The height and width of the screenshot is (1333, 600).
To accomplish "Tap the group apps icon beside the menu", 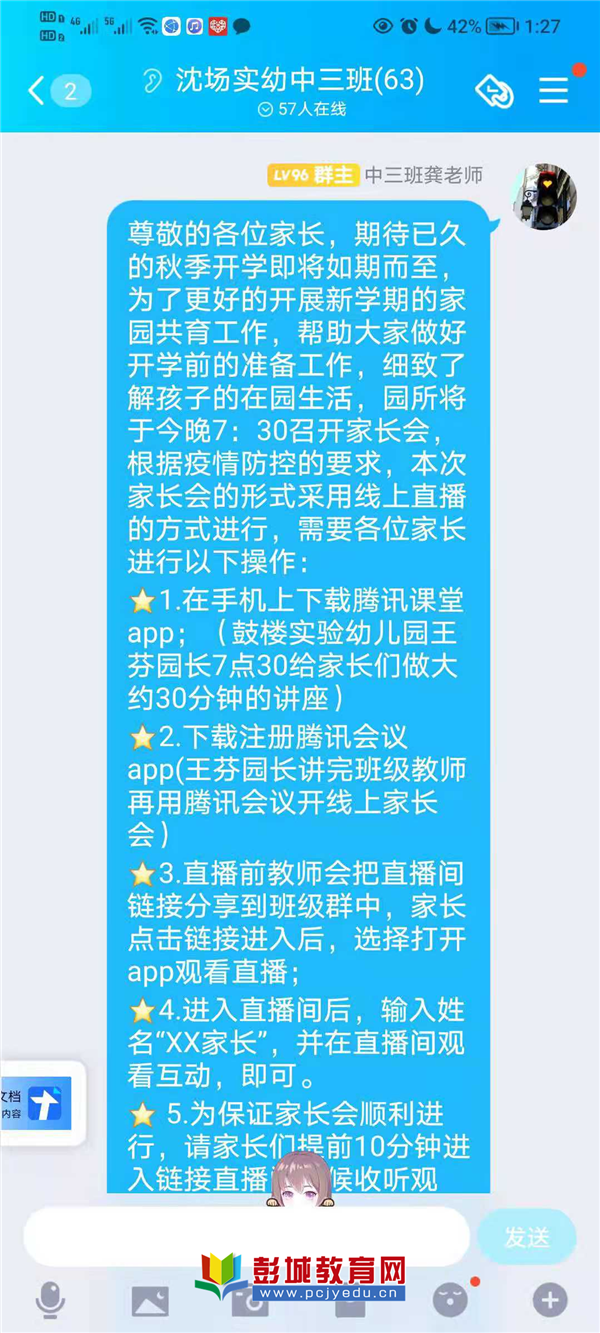I will (495, 91).
